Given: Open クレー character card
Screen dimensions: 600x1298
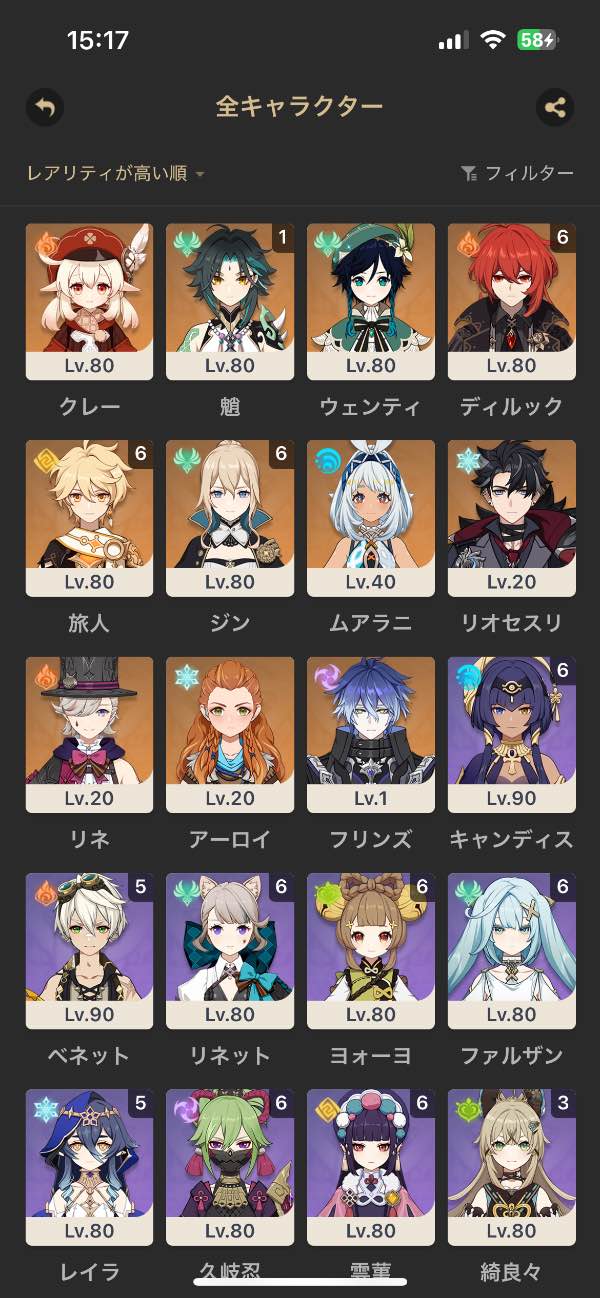Looking at the screenshot, I should [x=89, y=300].
